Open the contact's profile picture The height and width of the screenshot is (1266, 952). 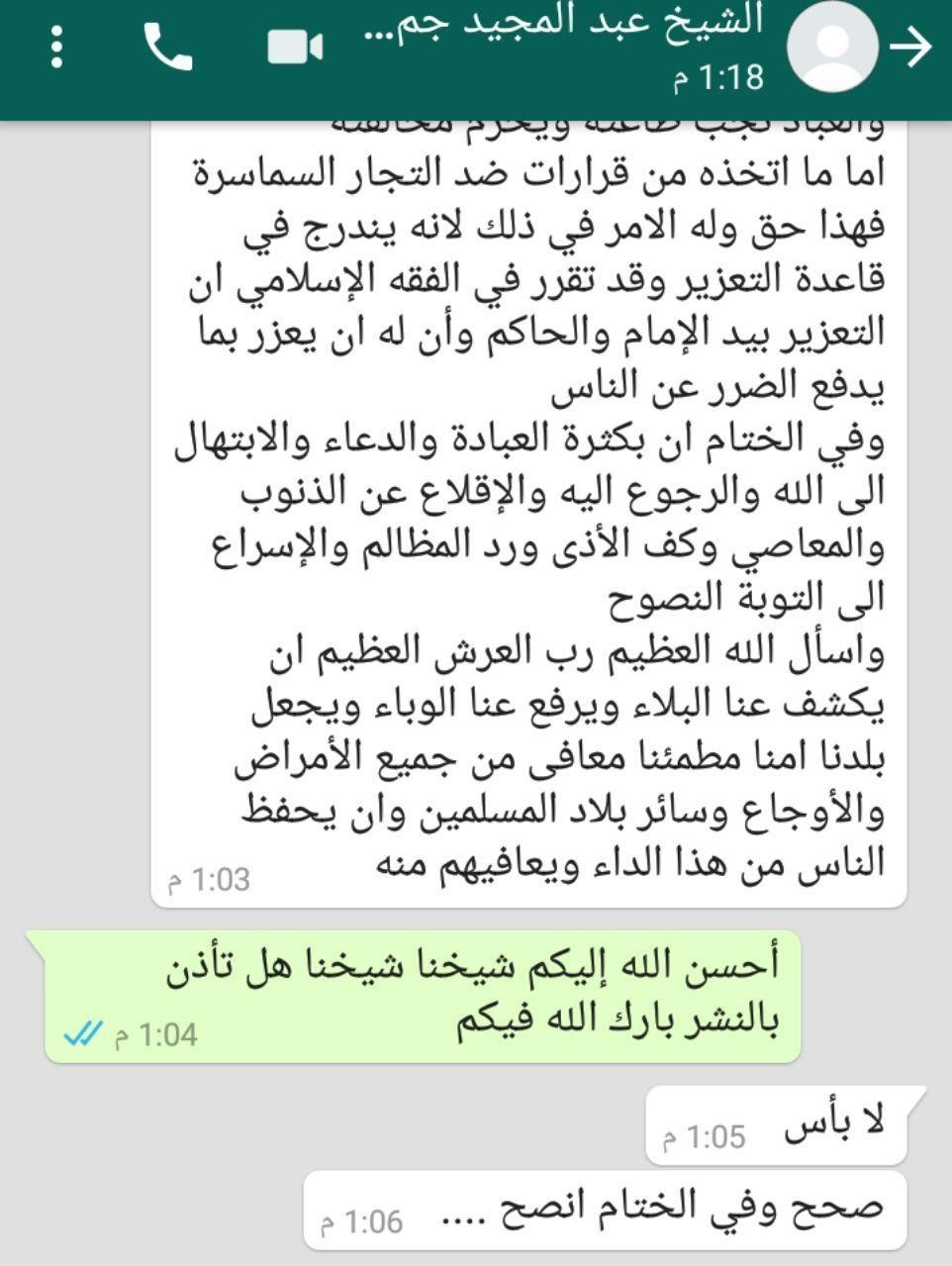[833, 47]
